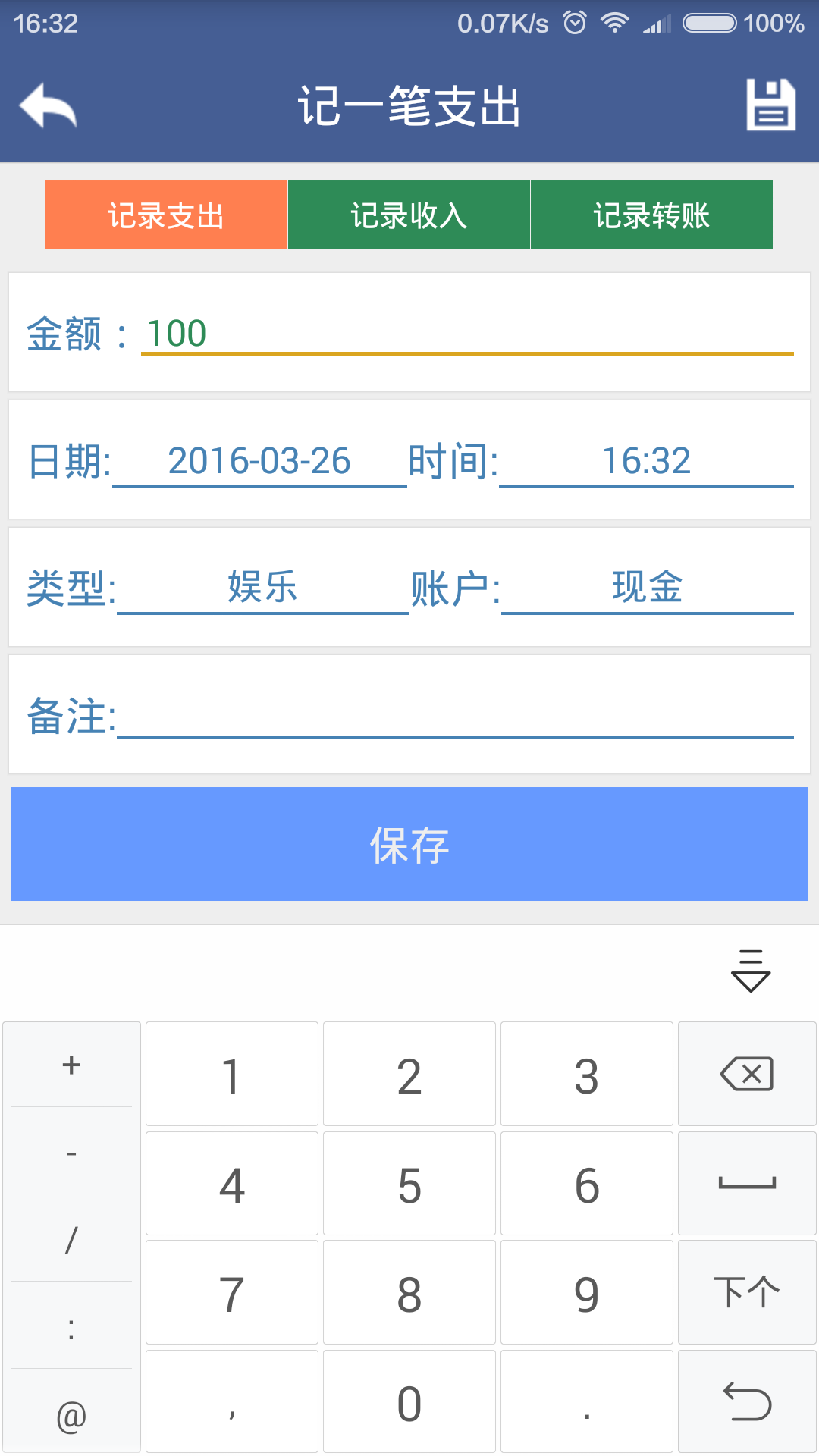Open the 时间 time picker

[x=646, y=461]
